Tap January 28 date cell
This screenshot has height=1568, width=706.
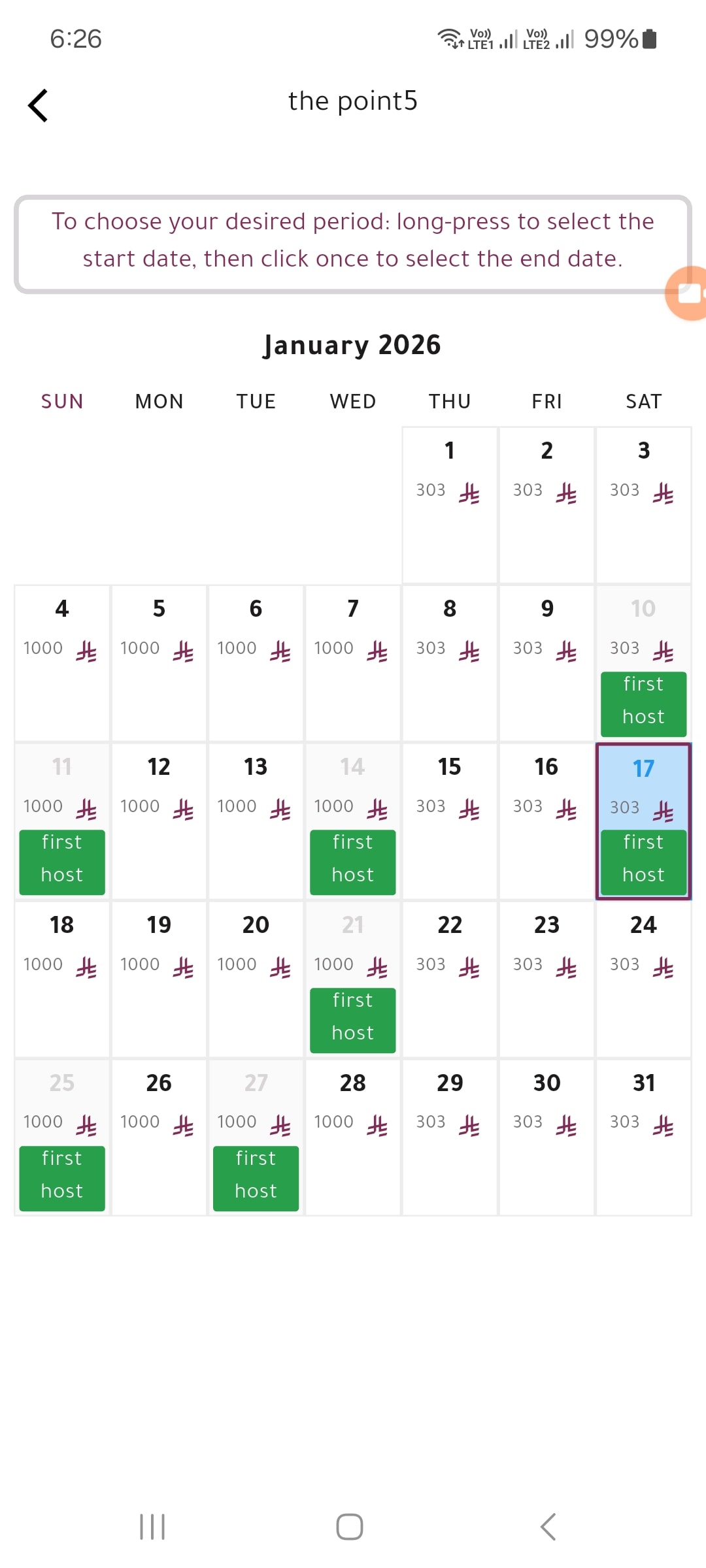[x=353, y=1137]
